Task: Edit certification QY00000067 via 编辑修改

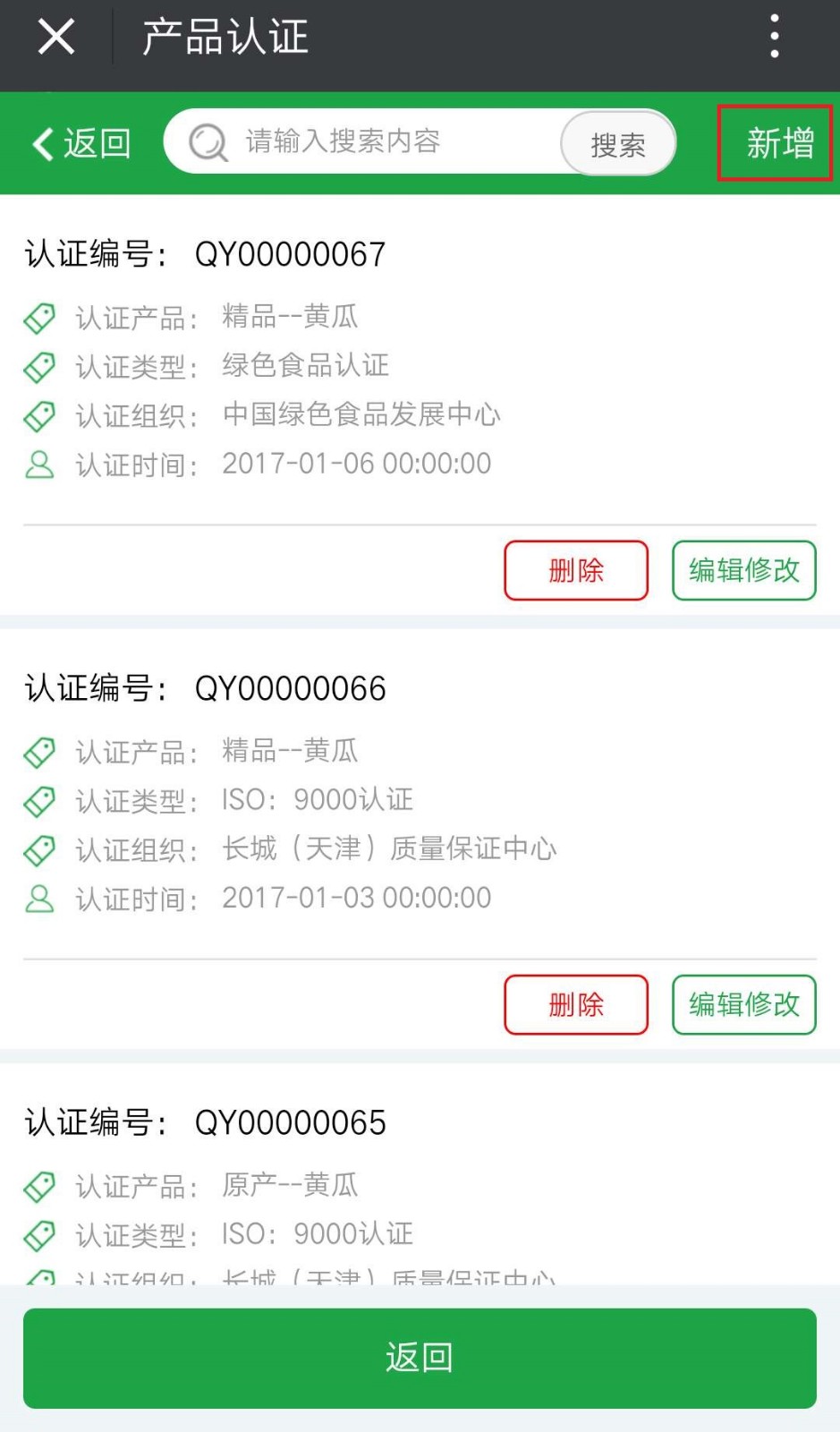Action: pyautogui.click(x=744, y=570)
